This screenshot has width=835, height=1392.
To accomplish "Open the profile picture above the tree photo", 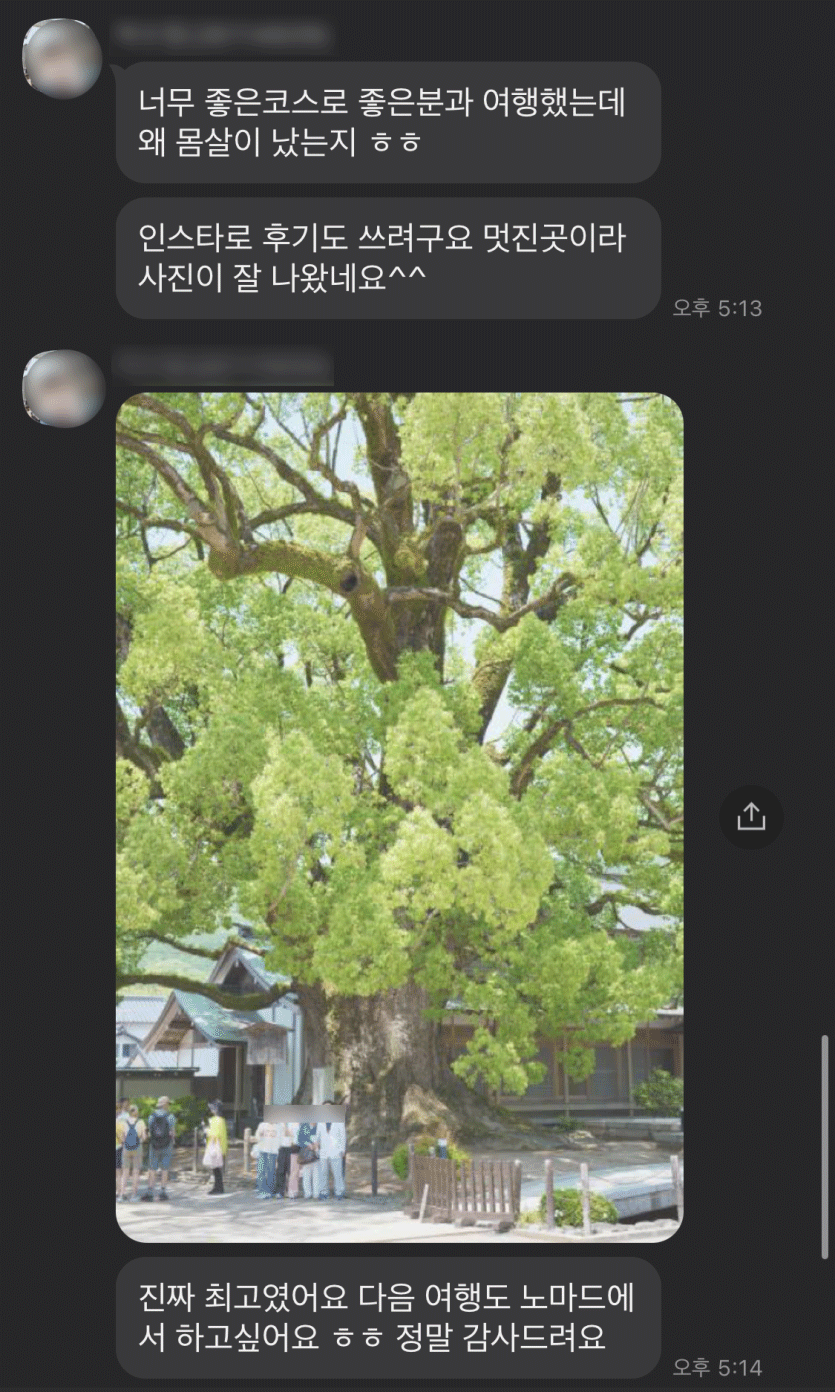I will click(62, 388).
